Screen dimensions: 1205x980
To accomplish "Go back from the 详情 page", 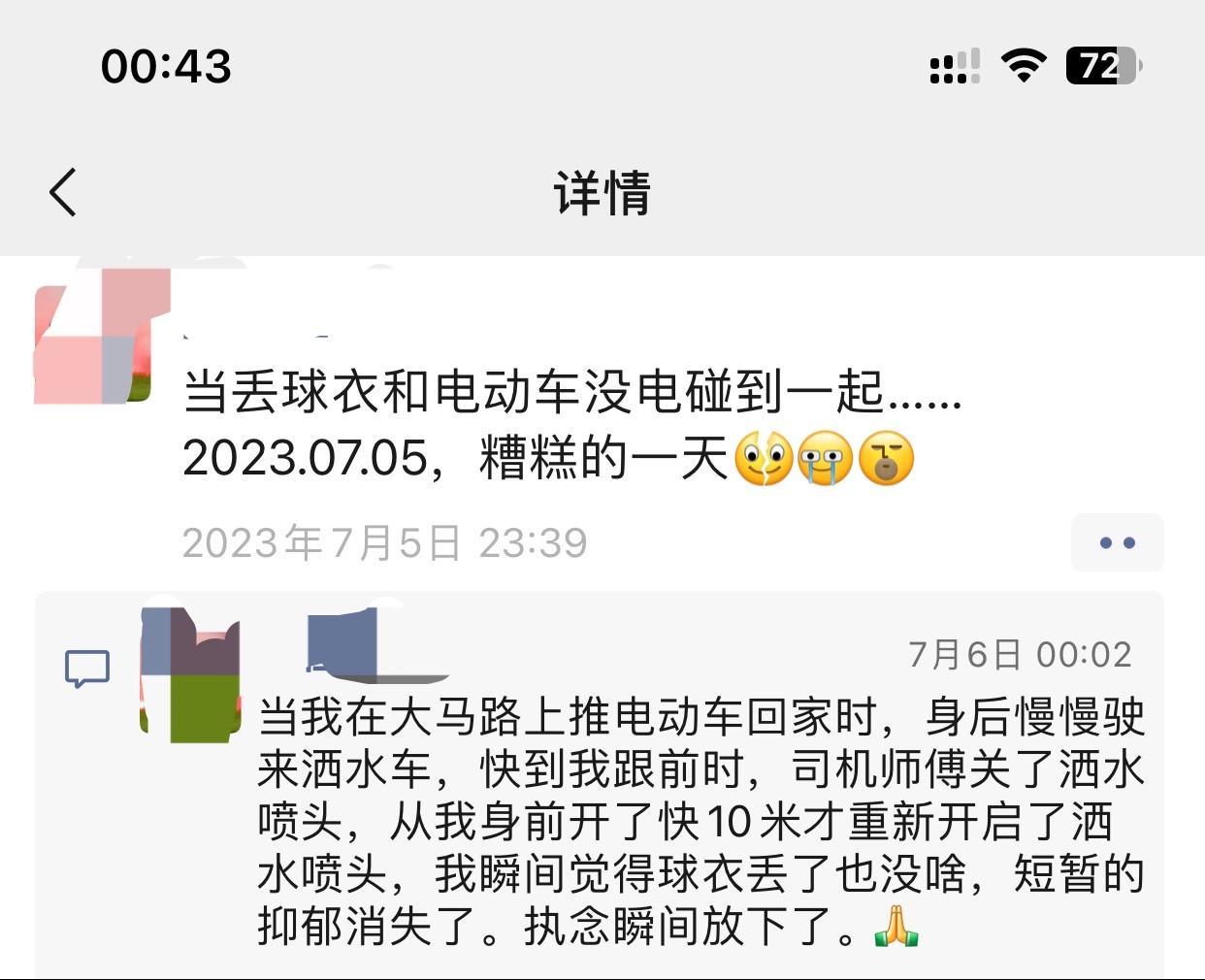I will 64,191.
